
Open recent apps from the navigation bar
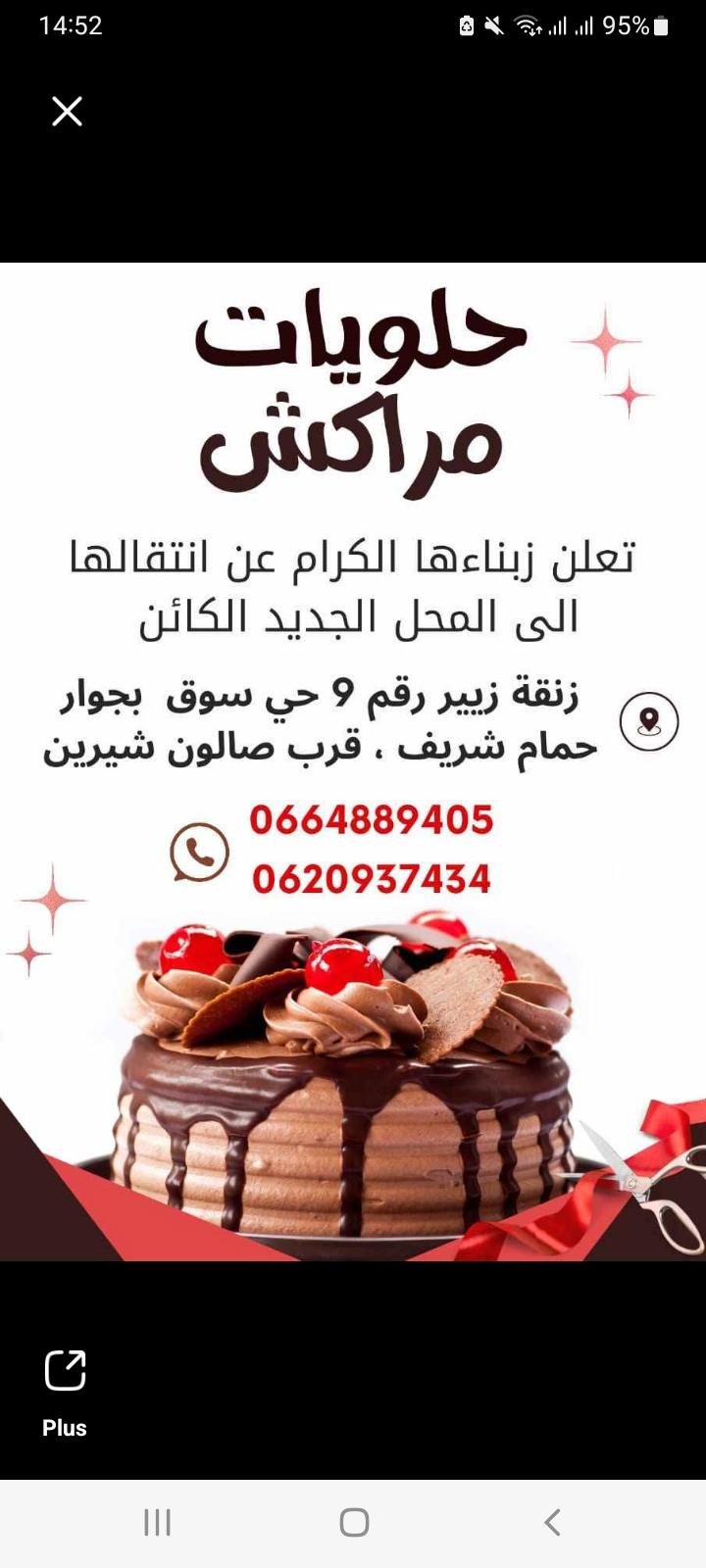coord(157,1522)
